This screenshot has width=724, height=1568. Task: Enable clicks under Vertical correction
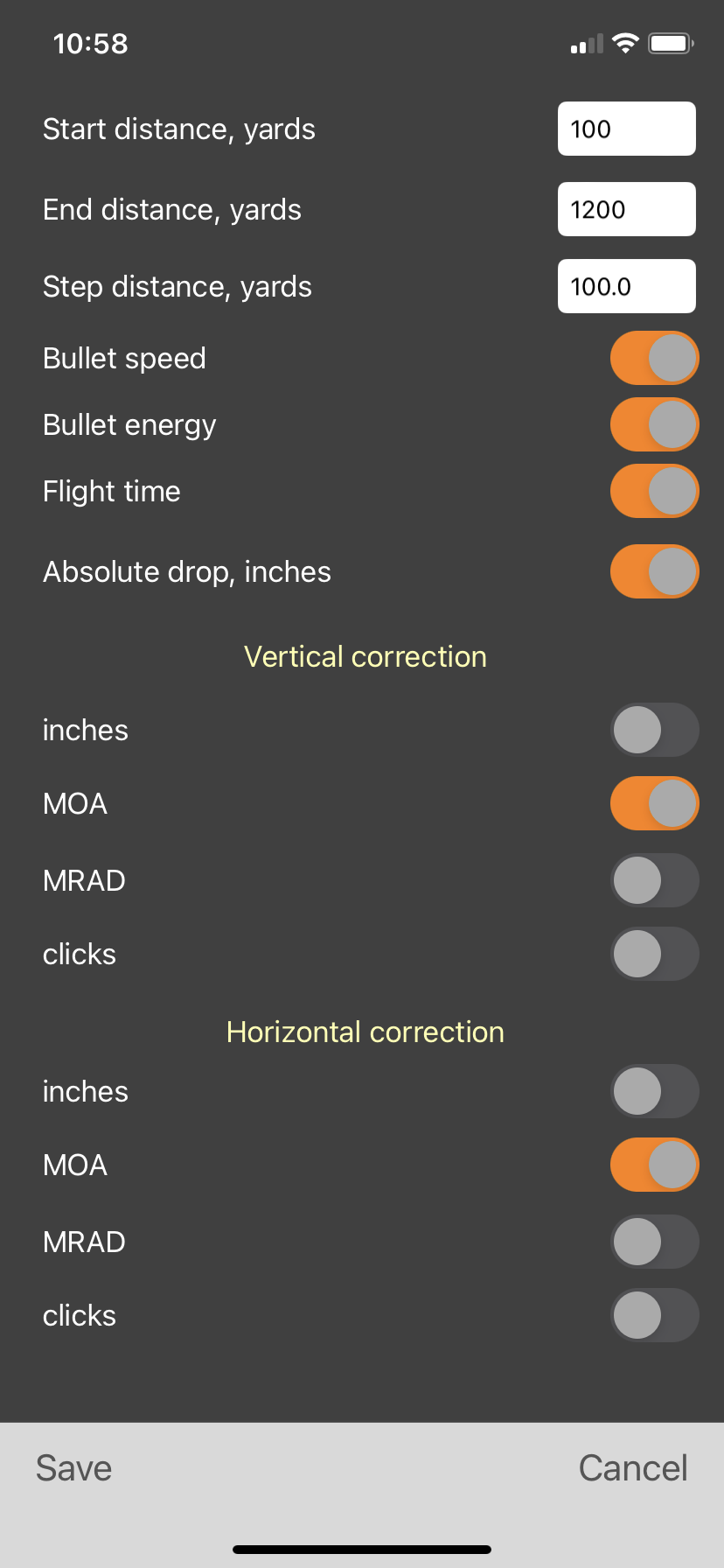[x=654, y=954]
